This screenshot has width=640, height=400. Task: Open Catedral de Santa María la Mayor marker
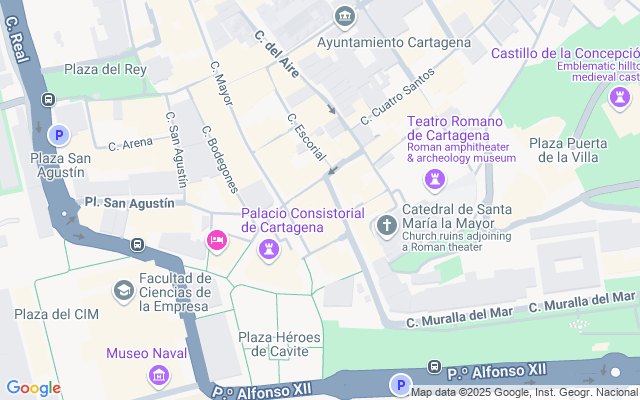[387, 226]
